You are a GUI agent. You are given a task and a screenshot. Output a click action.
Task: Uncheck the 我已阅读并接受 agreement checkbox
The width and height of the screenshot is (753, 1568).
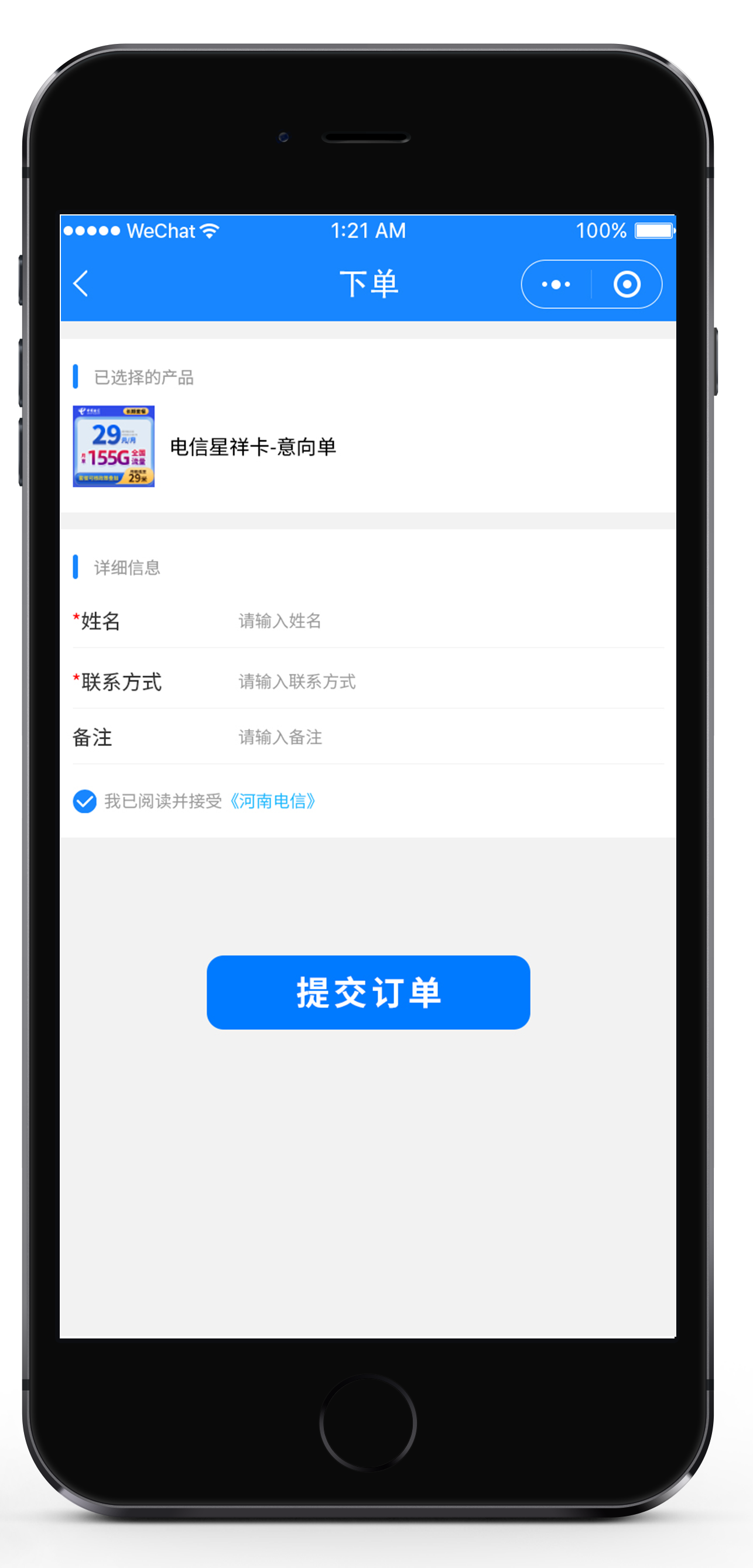point(85,801)
